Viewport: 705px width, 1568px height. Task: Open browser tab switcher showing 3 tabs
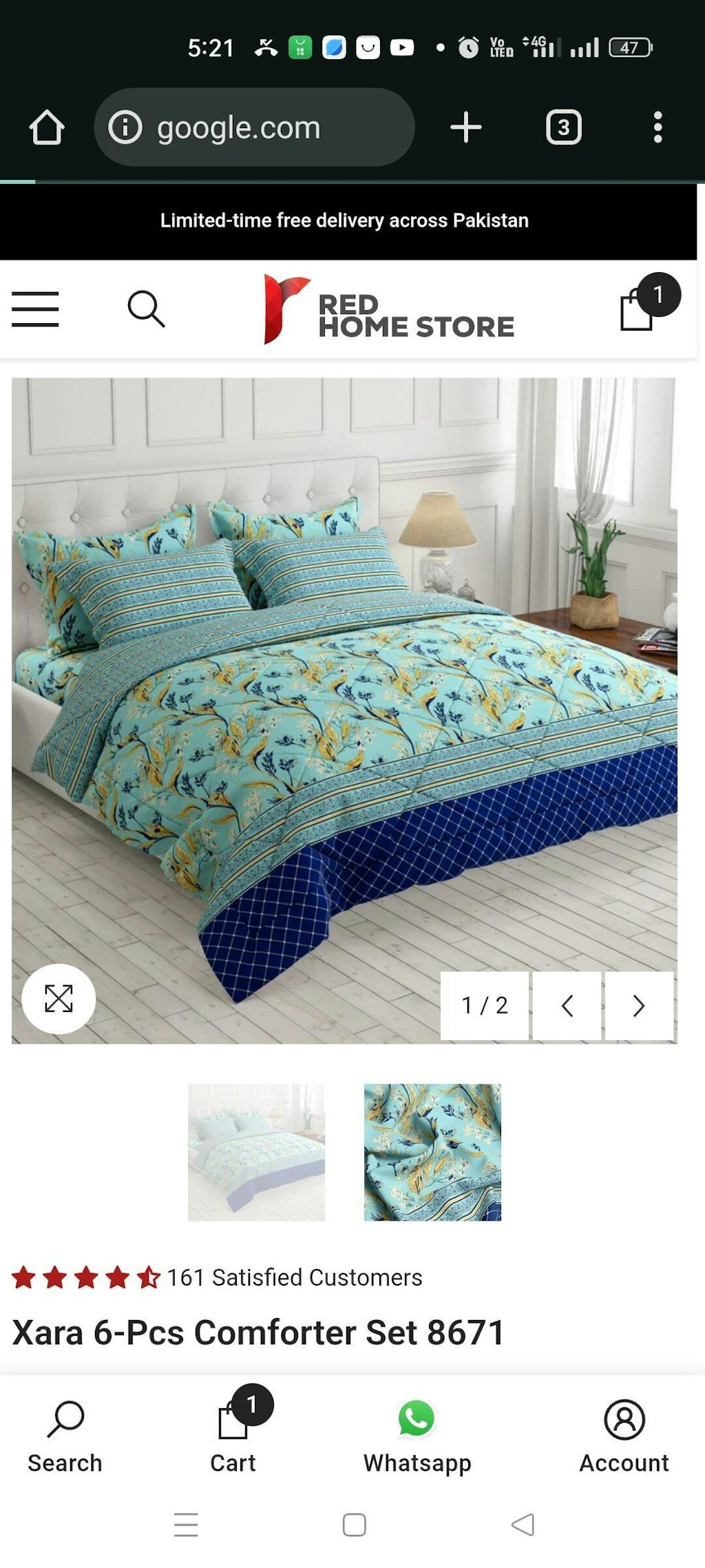coord(563,126)
